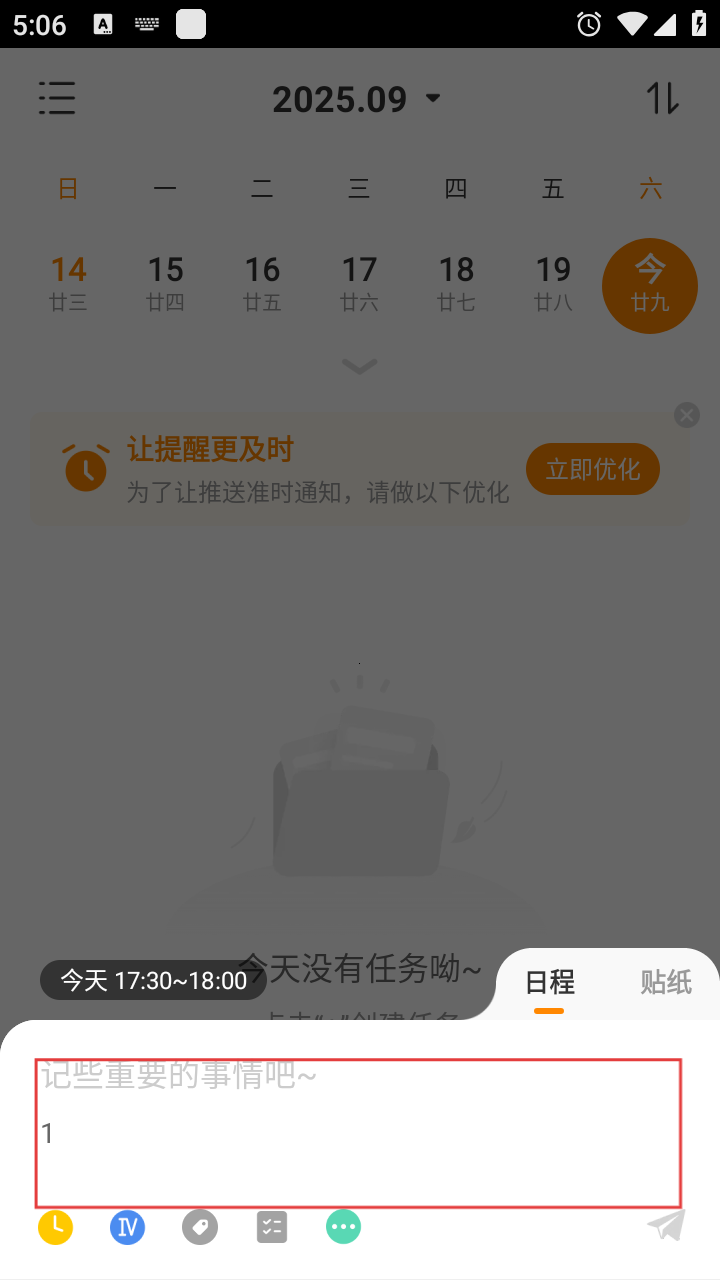This screenshot has width=720, height=1280.
Task: Dismiss the reminder optimization banner
Action: coord(686,415)
